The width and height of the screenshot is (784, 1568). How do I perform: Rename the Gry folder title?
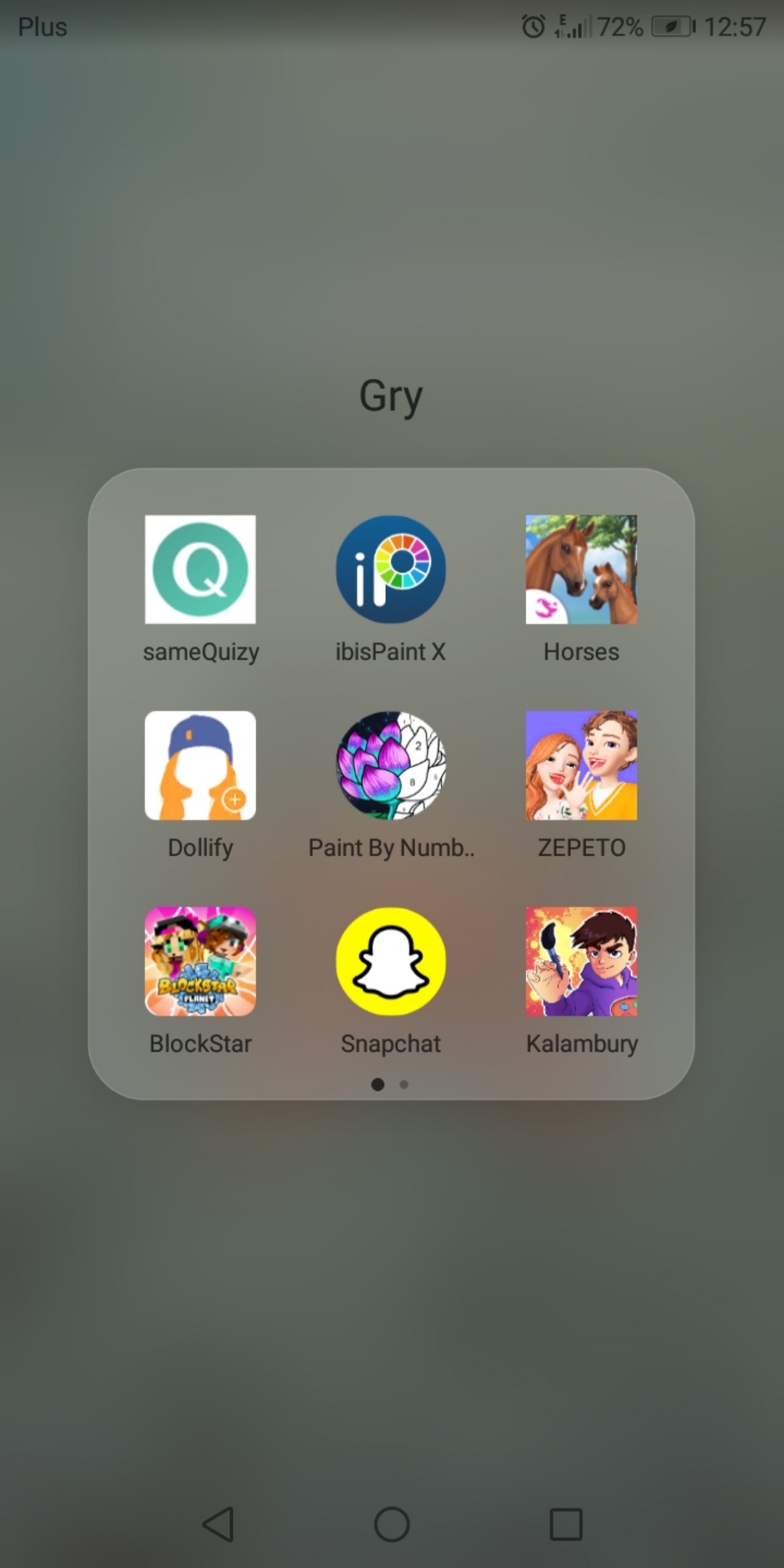pos(391,396)
